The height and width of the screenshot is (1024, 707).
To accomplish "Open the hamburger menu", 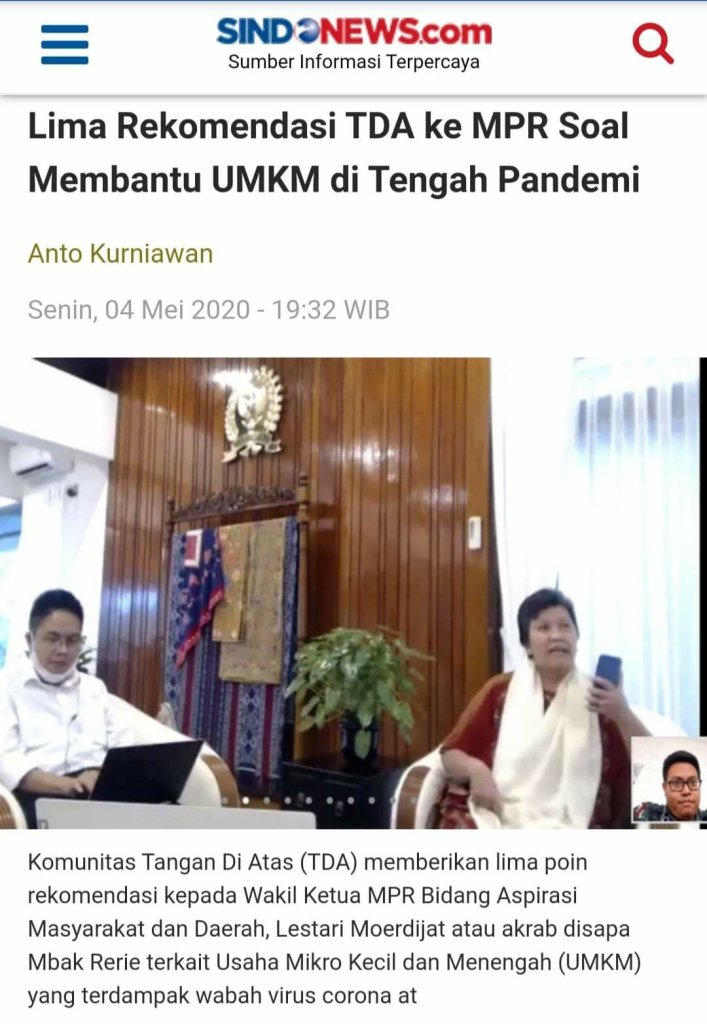I will pos(64,45).
